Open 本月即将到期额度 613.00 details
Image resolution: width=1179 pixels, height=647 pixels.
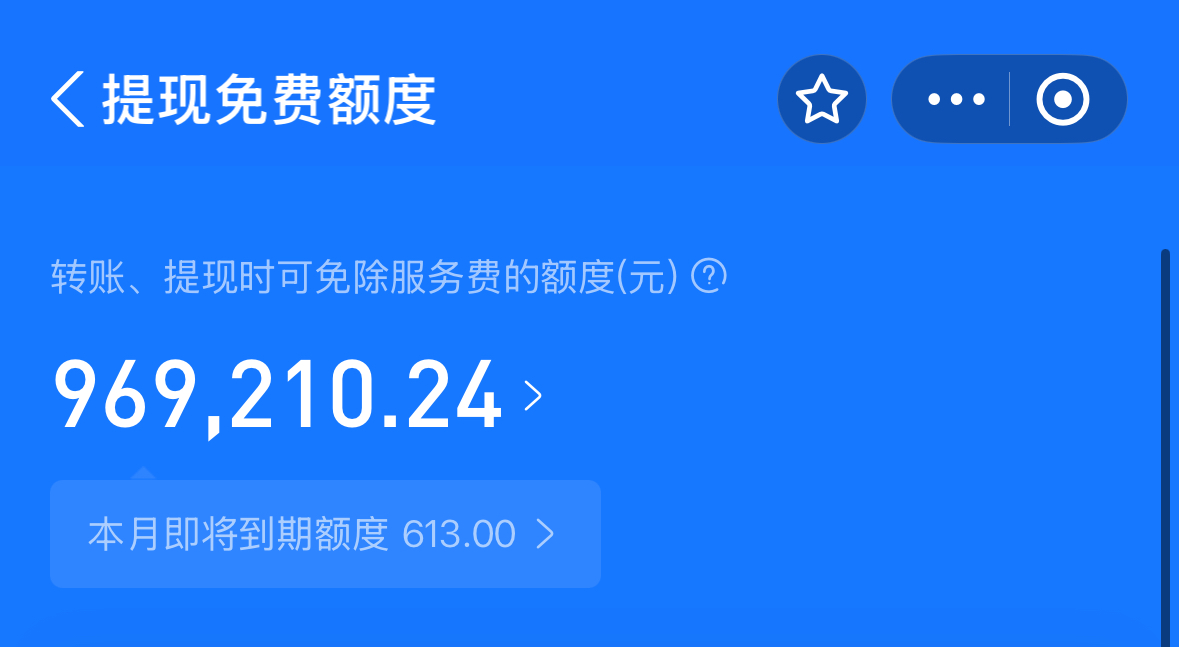[x=324, y=534]
